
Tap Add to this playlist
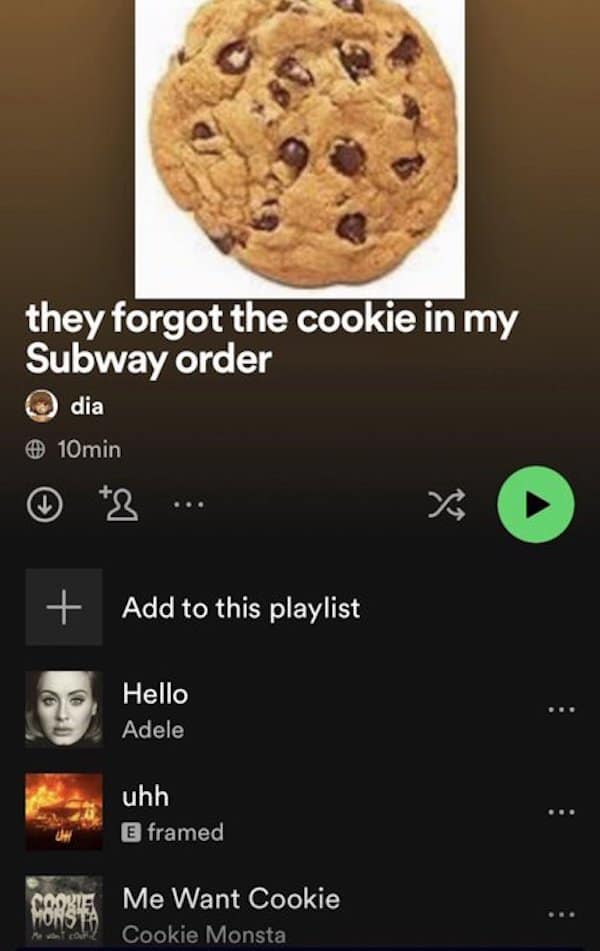pyautogui.click(x=240, y=607)
